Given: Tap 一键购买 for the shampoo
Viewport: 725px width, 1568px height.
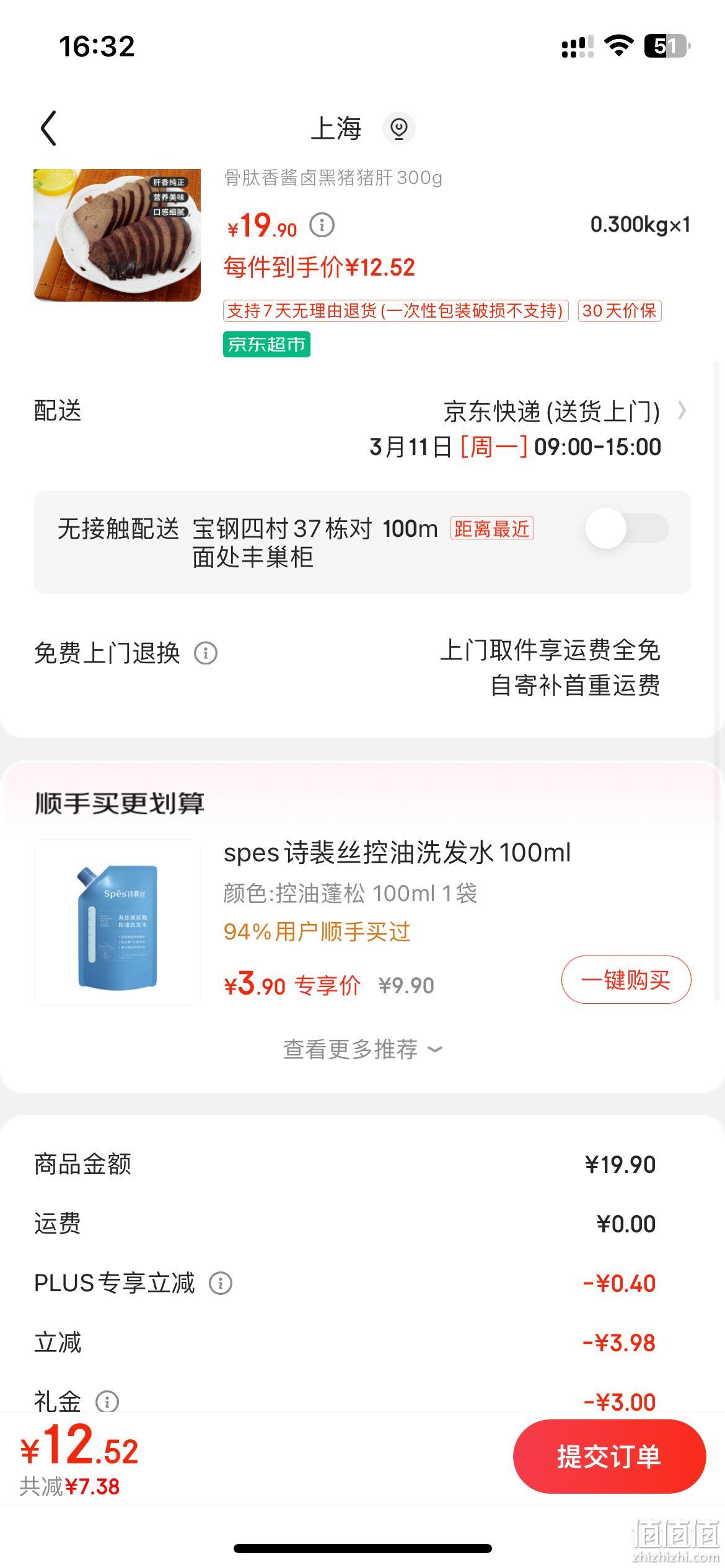Looking at the screenshot, I should pos(626,980).
